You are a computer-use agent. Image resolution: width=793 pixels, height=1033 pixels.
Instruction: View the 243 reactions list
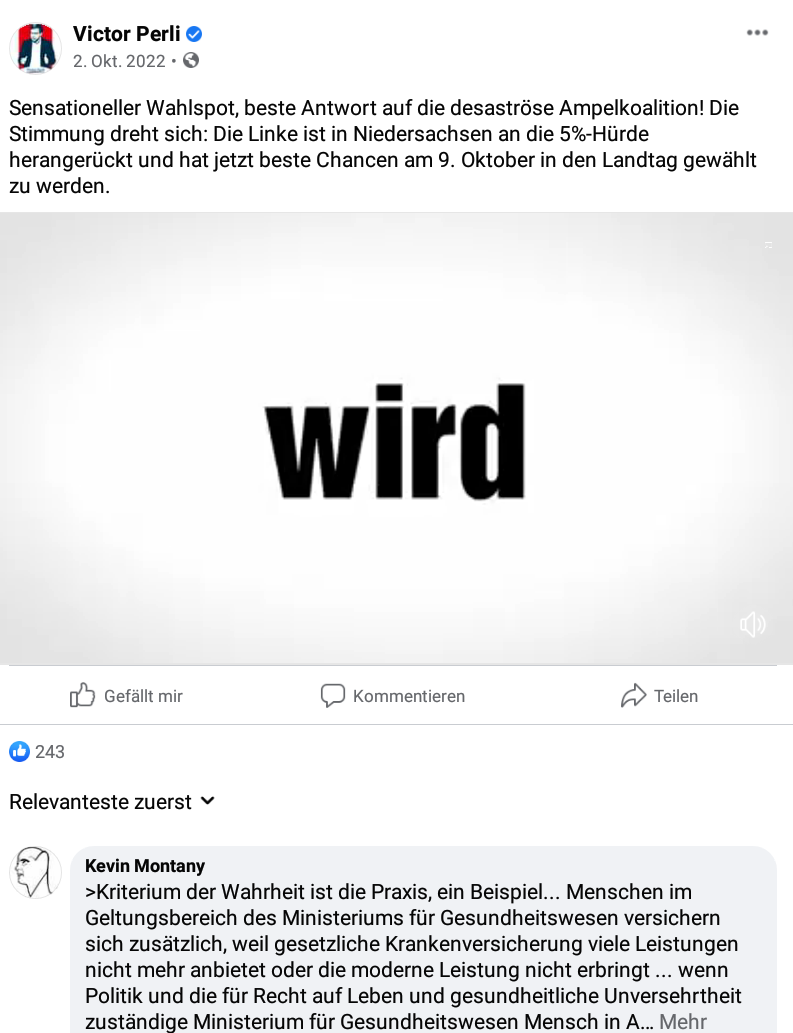[38, 752]
